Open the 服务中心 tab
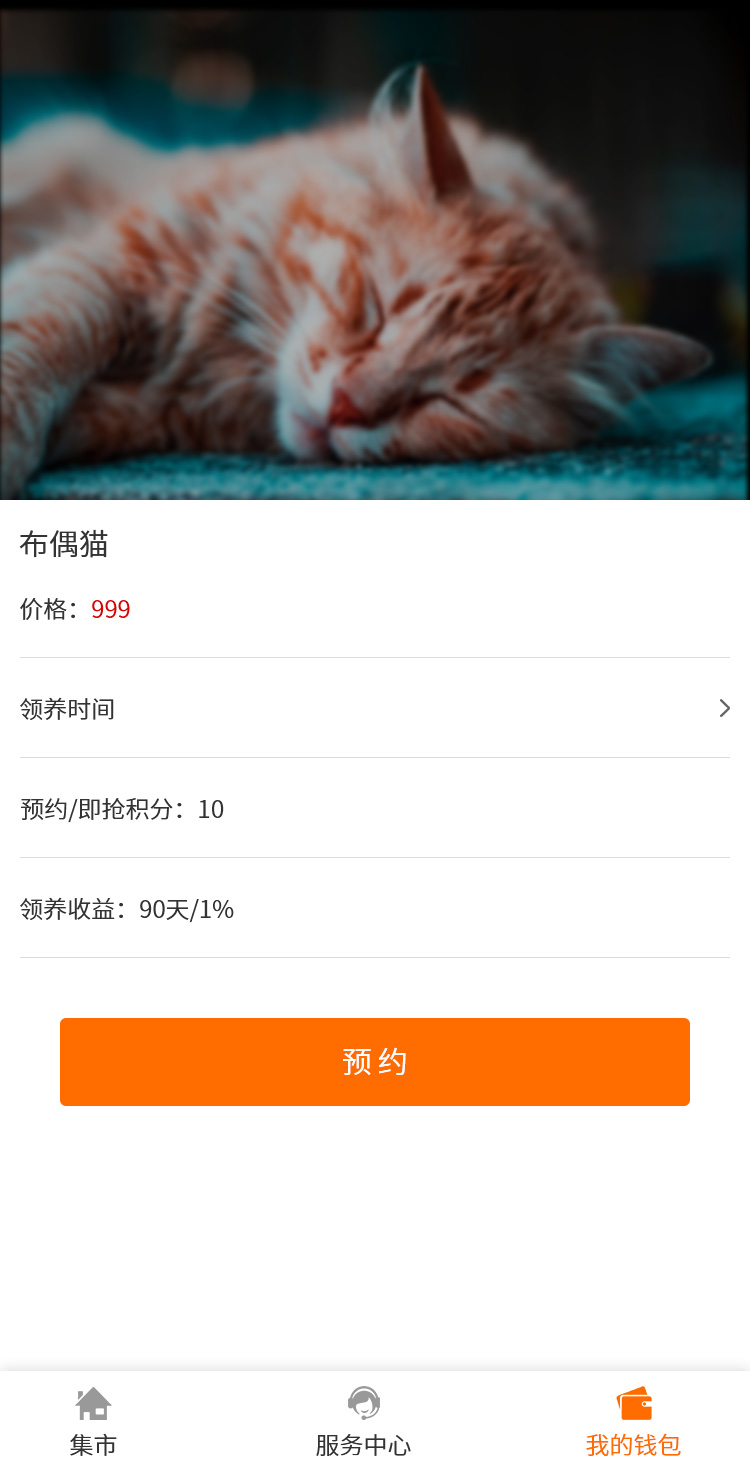Viewport: 750px width, 1471px height. (x=363, y=1421)
